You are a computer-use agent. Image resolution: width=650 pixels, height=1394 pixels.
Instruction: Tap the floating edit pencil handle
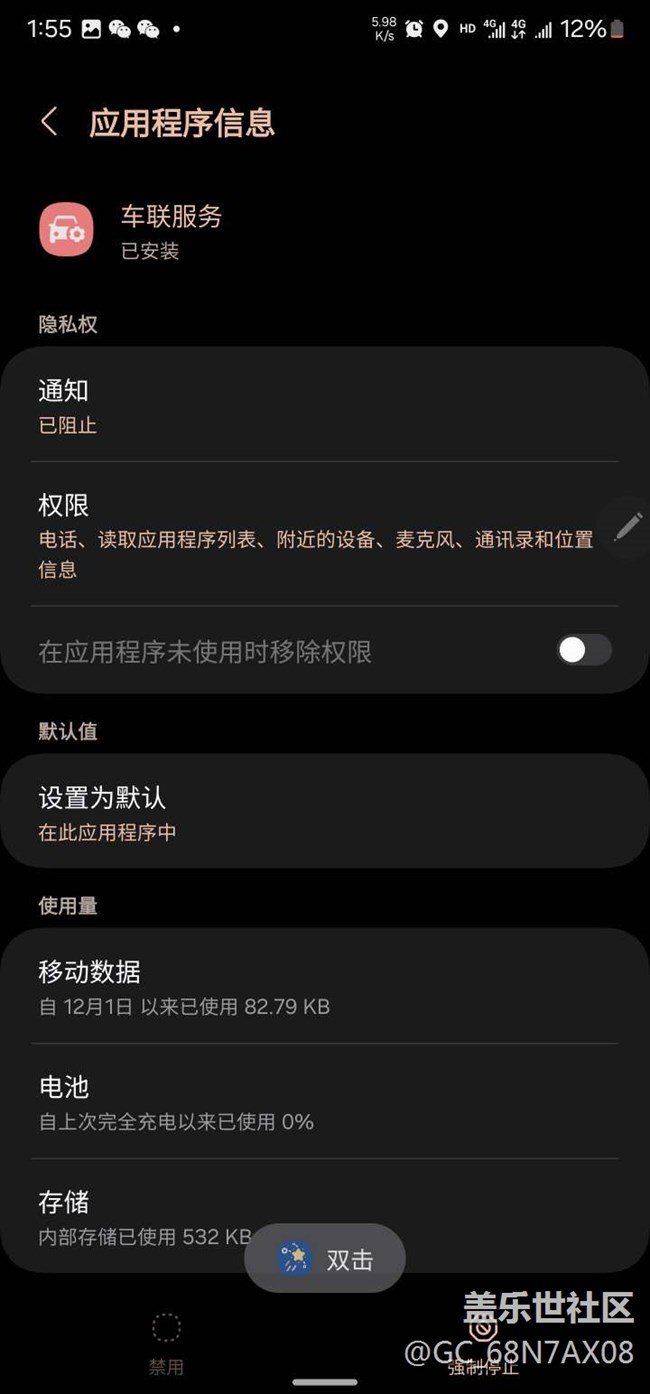[628, 526]
